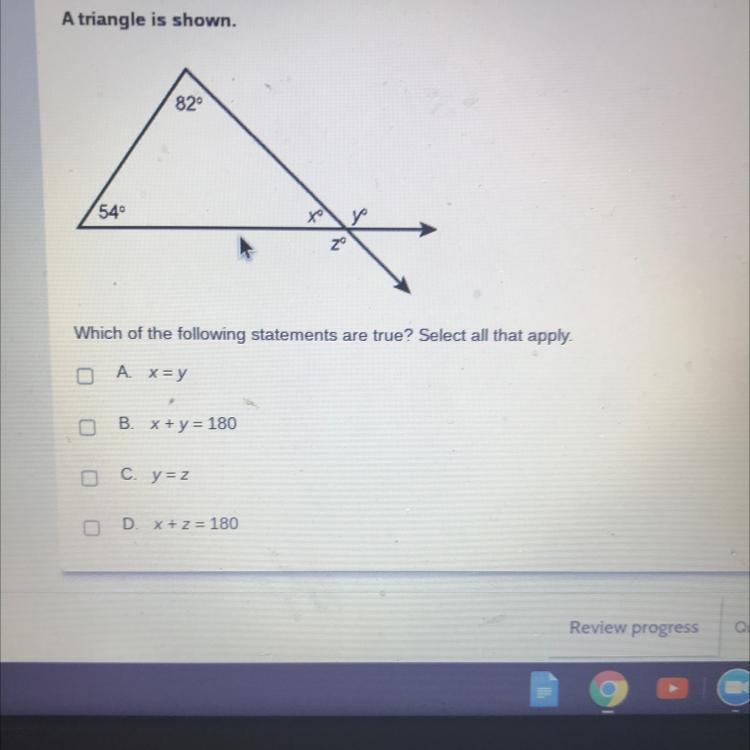Viewport: 750px width, 750px height.
Task: Tick option C, y = z
Action: [x=89, y=479]
